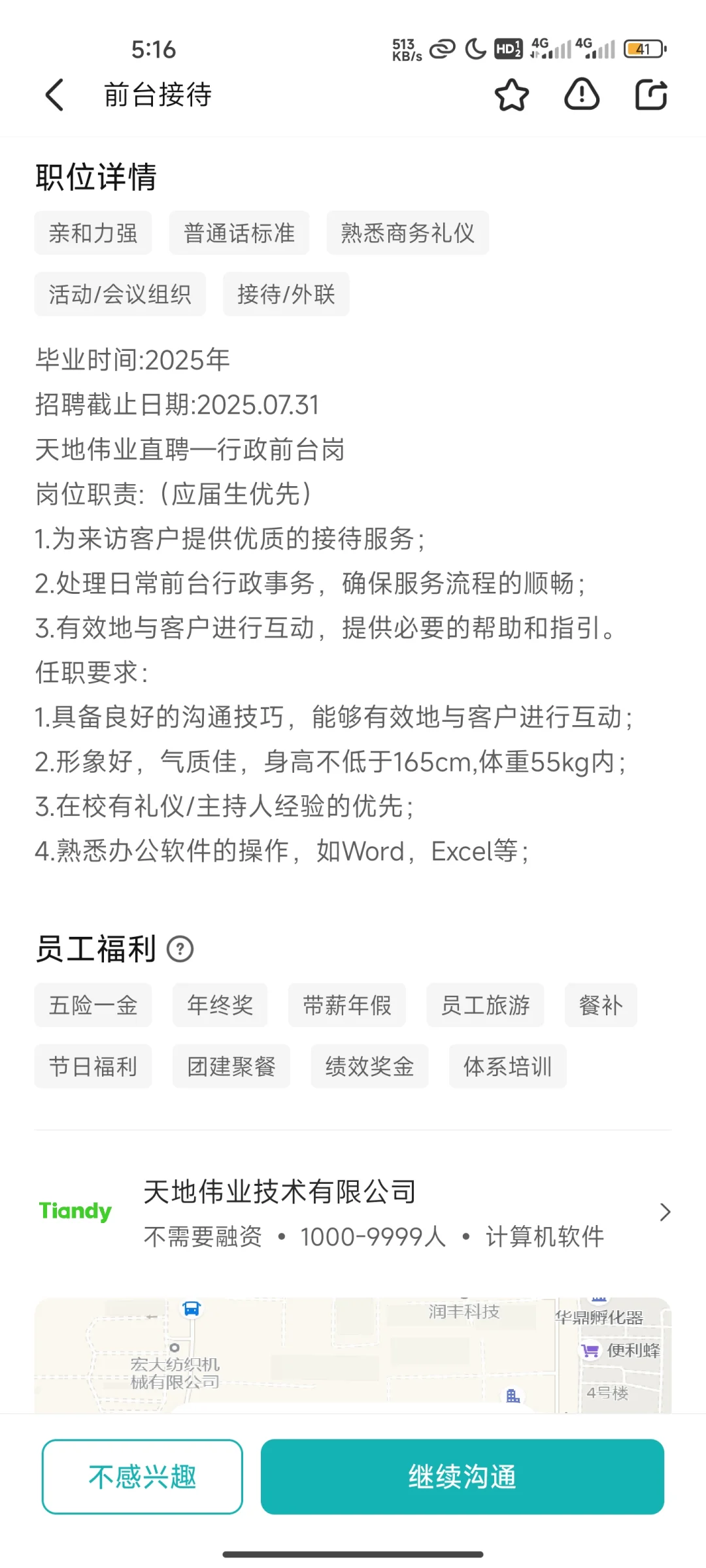Tap 不感兴趣 button

click(x=143, y=1477)
